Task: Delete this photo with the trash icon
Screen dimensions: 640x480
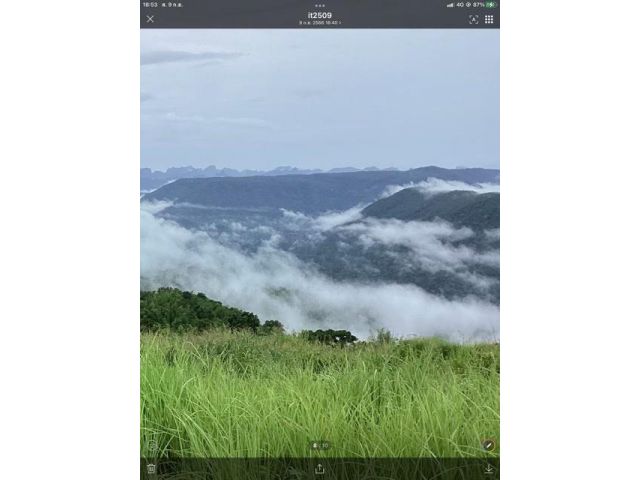Action: tap(151, 468)
